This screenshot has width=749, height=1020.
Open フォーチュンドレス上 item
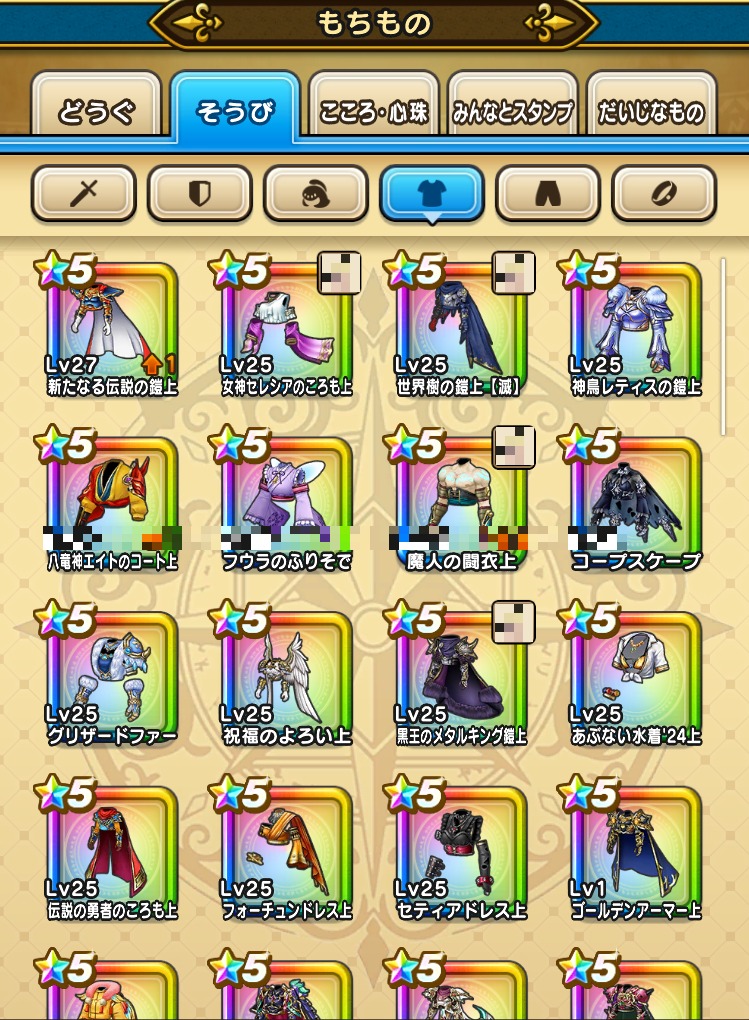286,852
